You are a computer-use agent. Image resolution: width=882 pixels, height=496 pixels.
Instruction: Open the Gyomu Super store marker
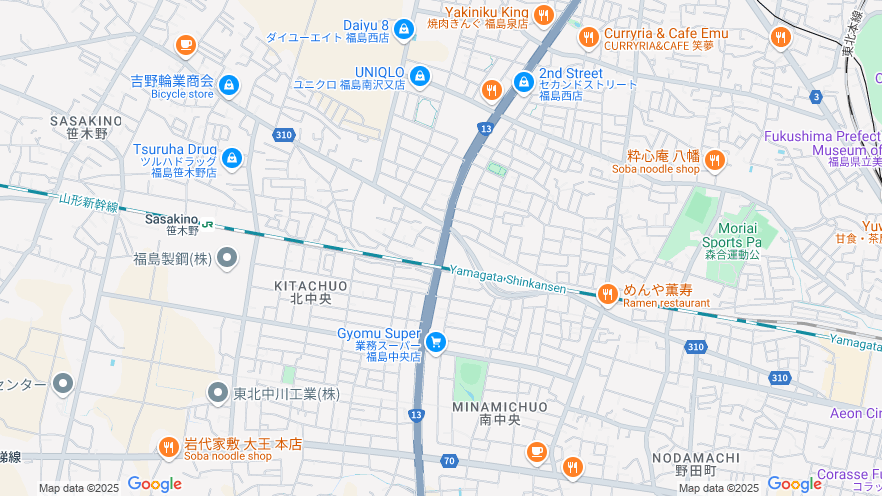(435, 342)
